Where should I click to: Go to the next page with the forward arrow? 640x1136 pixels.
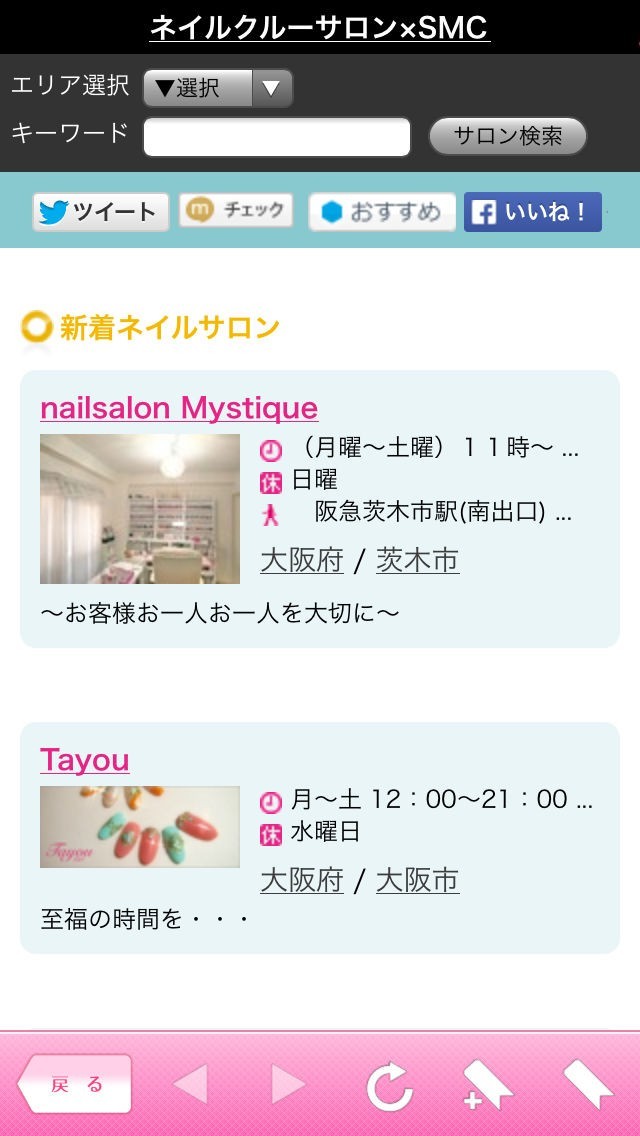[x=288, y=1085]
